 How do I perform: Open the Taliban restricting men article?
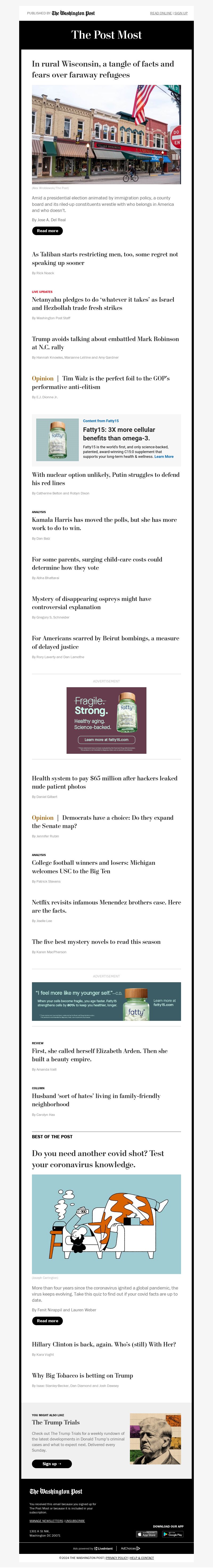click(x=105, y=258)
